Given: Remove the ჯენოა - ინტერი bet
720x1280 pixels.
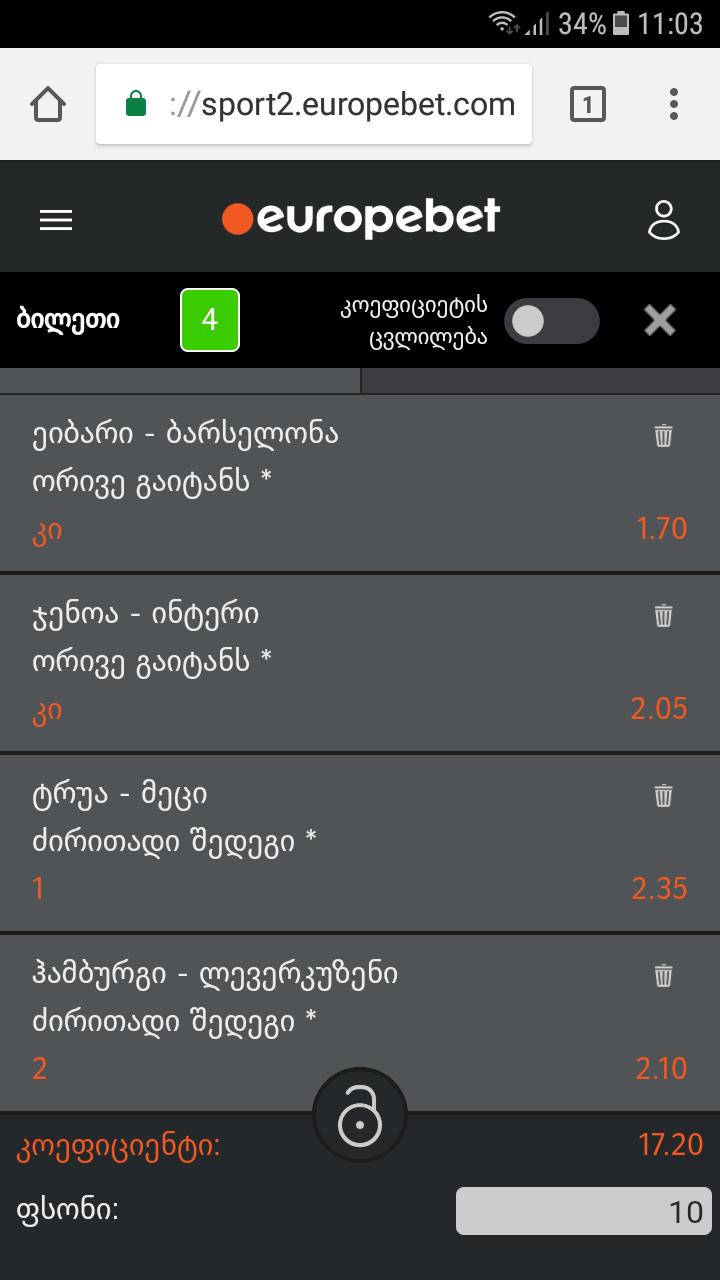Looking at the screenshot, I should pos(663,615).
